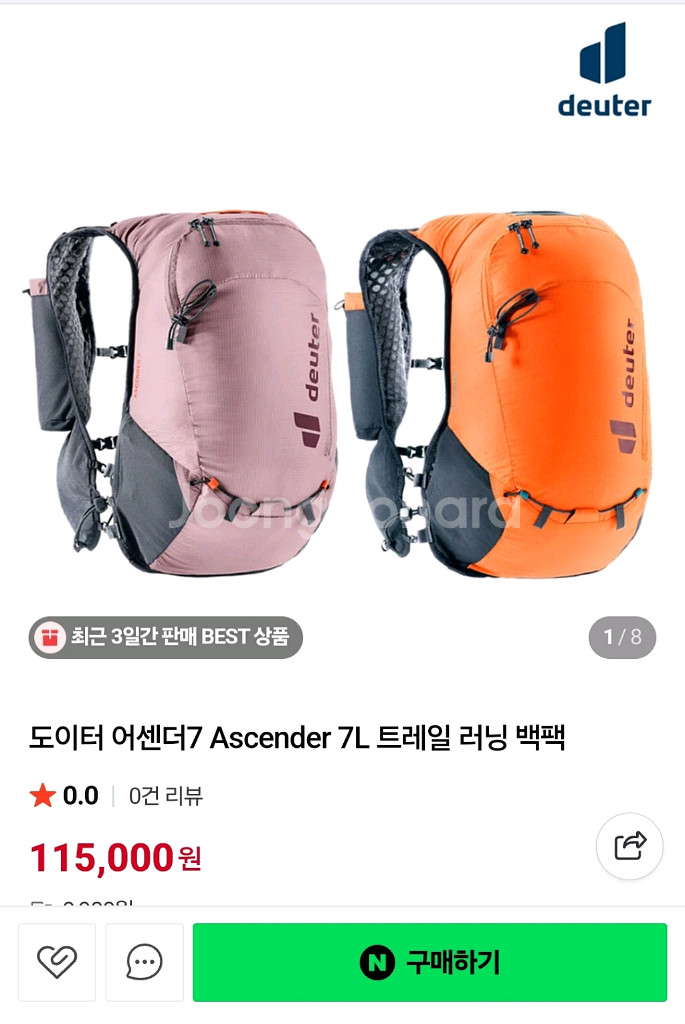Screen dimensions: 685x1024
Task: Open chat inquiry with speech bubble icon
Action: tap(144, 962)
